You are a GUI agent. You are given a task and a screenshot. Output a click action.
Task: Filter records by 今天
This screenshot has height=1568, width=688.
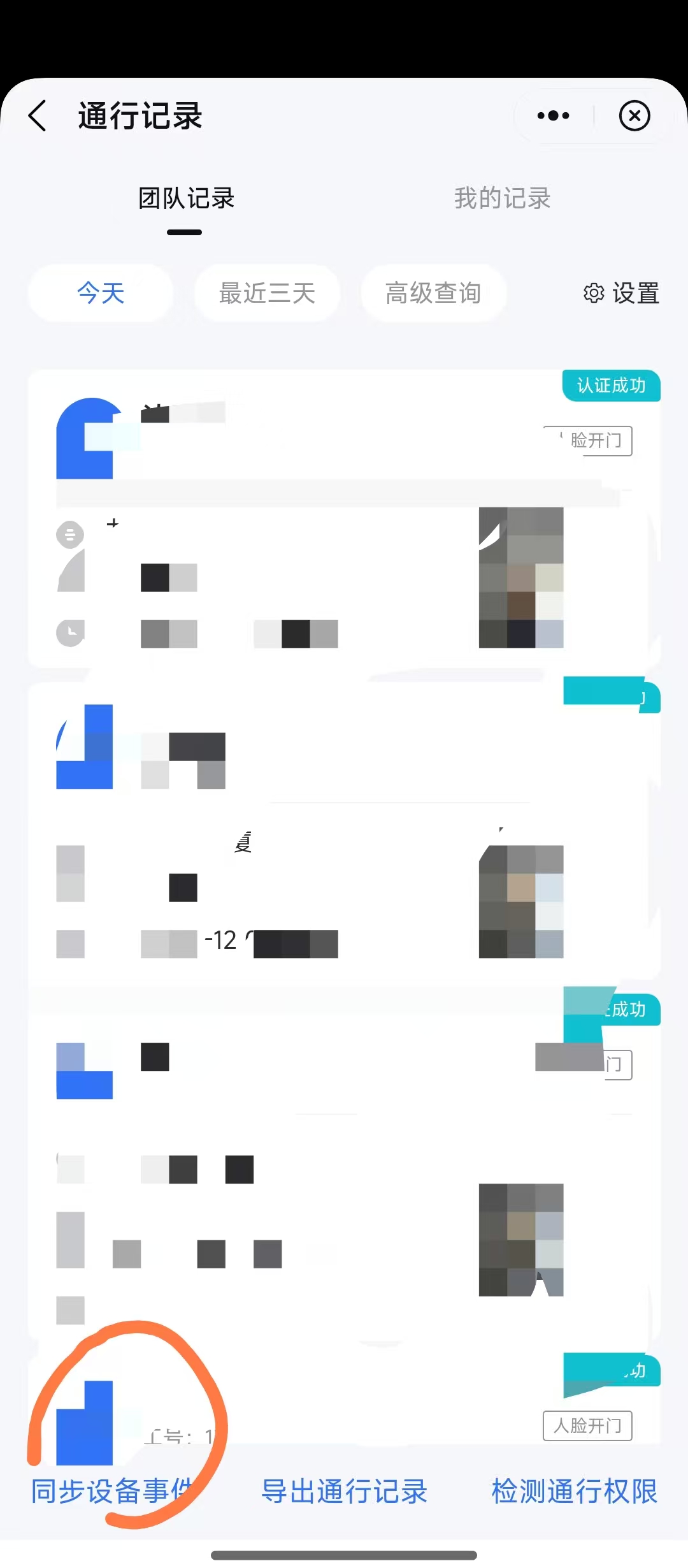[x=101, y=293]
